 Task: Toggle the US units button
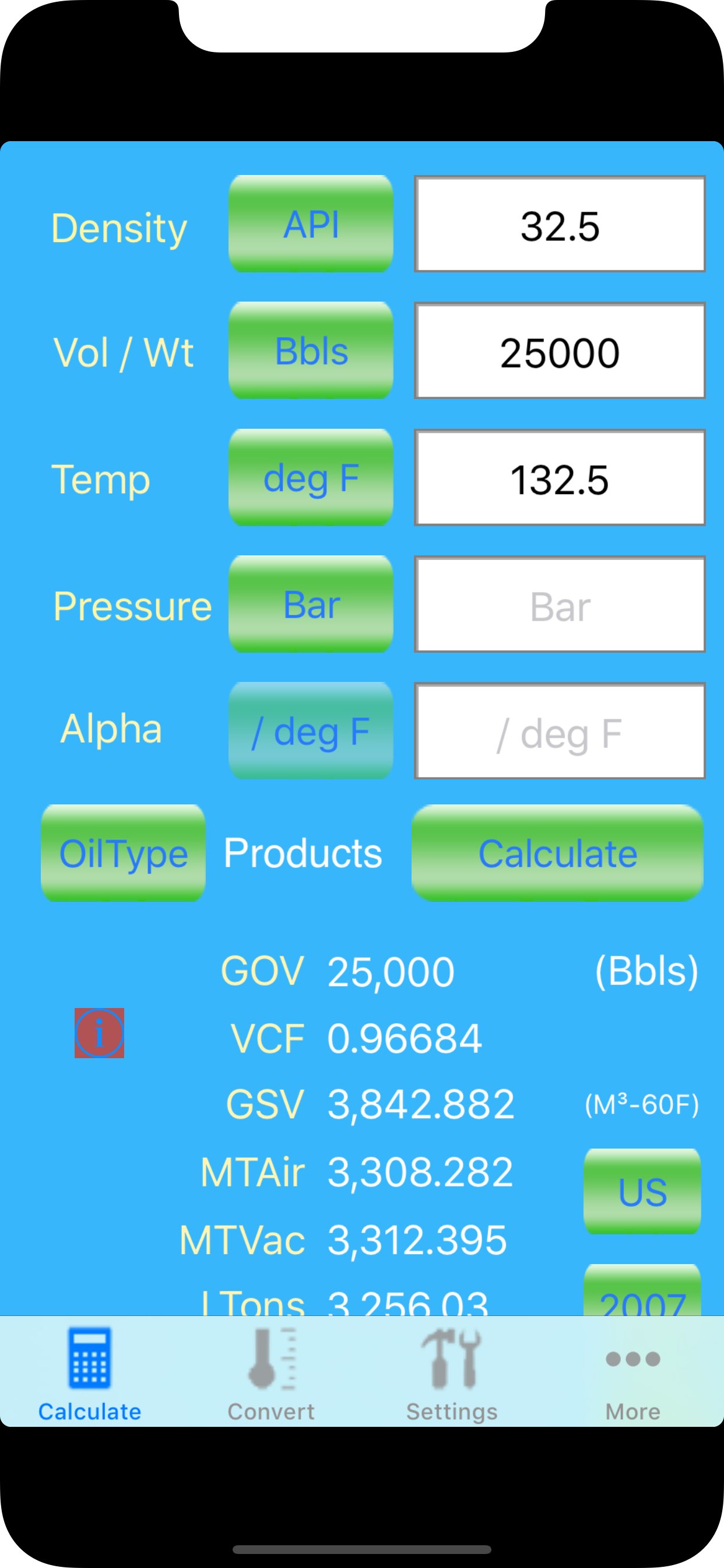[642, 1191]
